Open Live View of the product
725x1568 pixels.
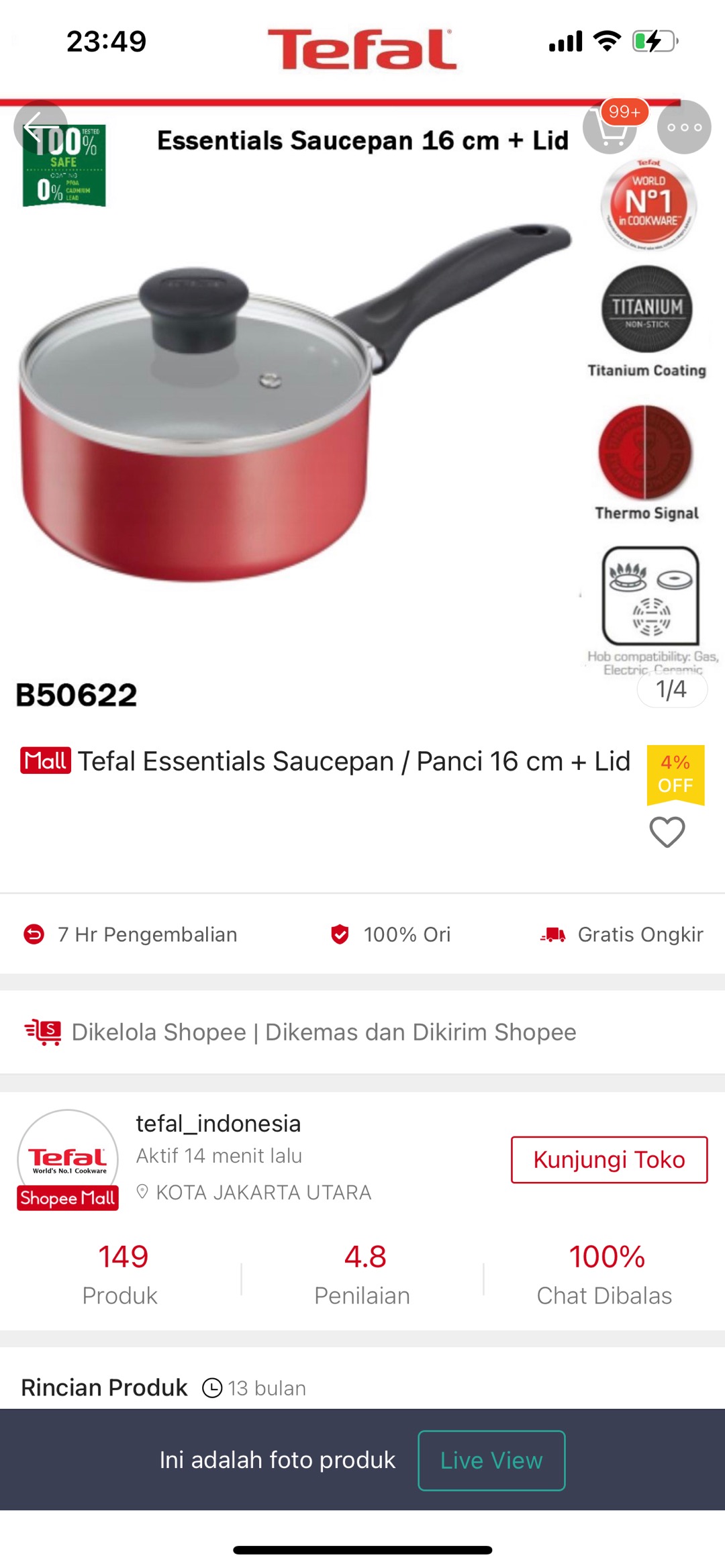[491, 1460]
